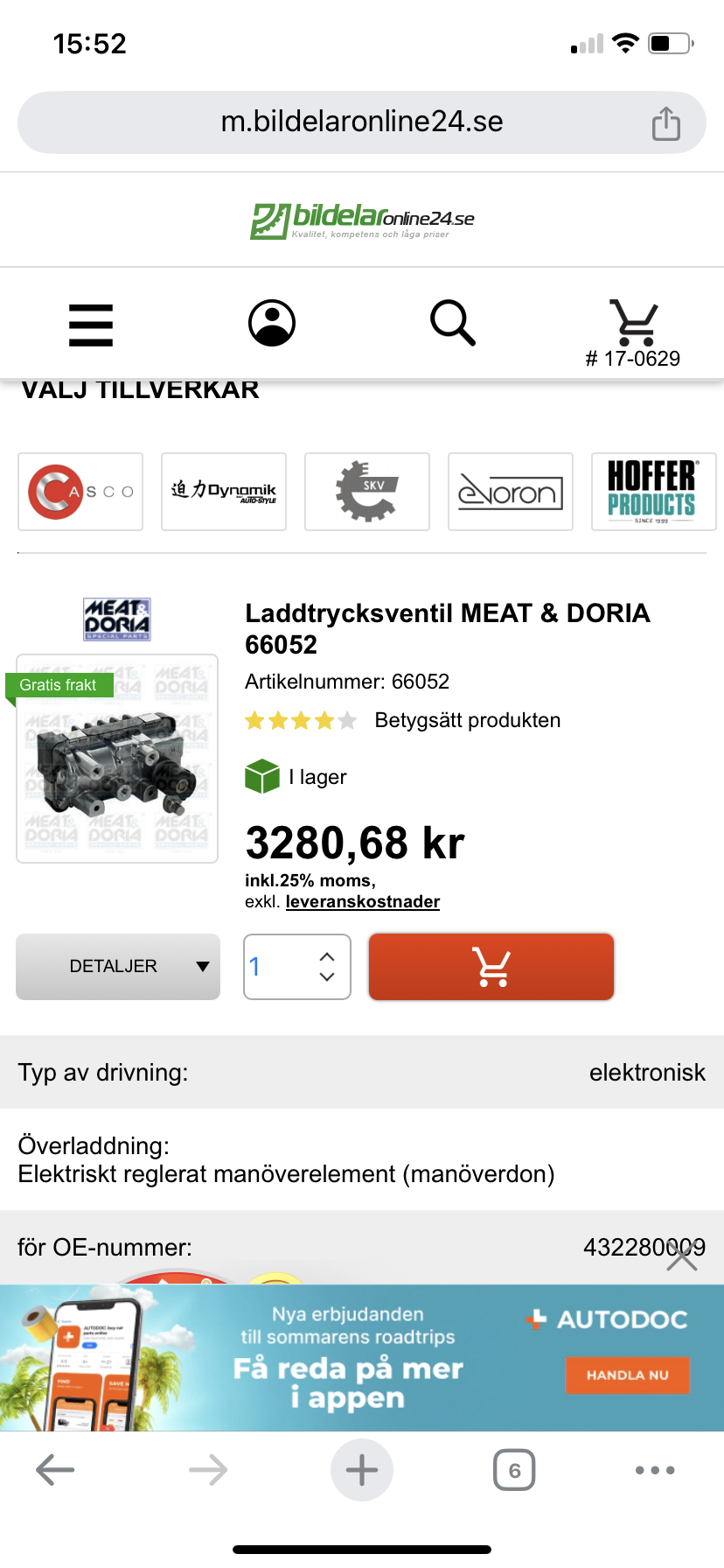Choose Hoffer Products manufacturer tile
Image resolution: width=724 pixels, height=1568 pixels.
click(x=653, y=492)
